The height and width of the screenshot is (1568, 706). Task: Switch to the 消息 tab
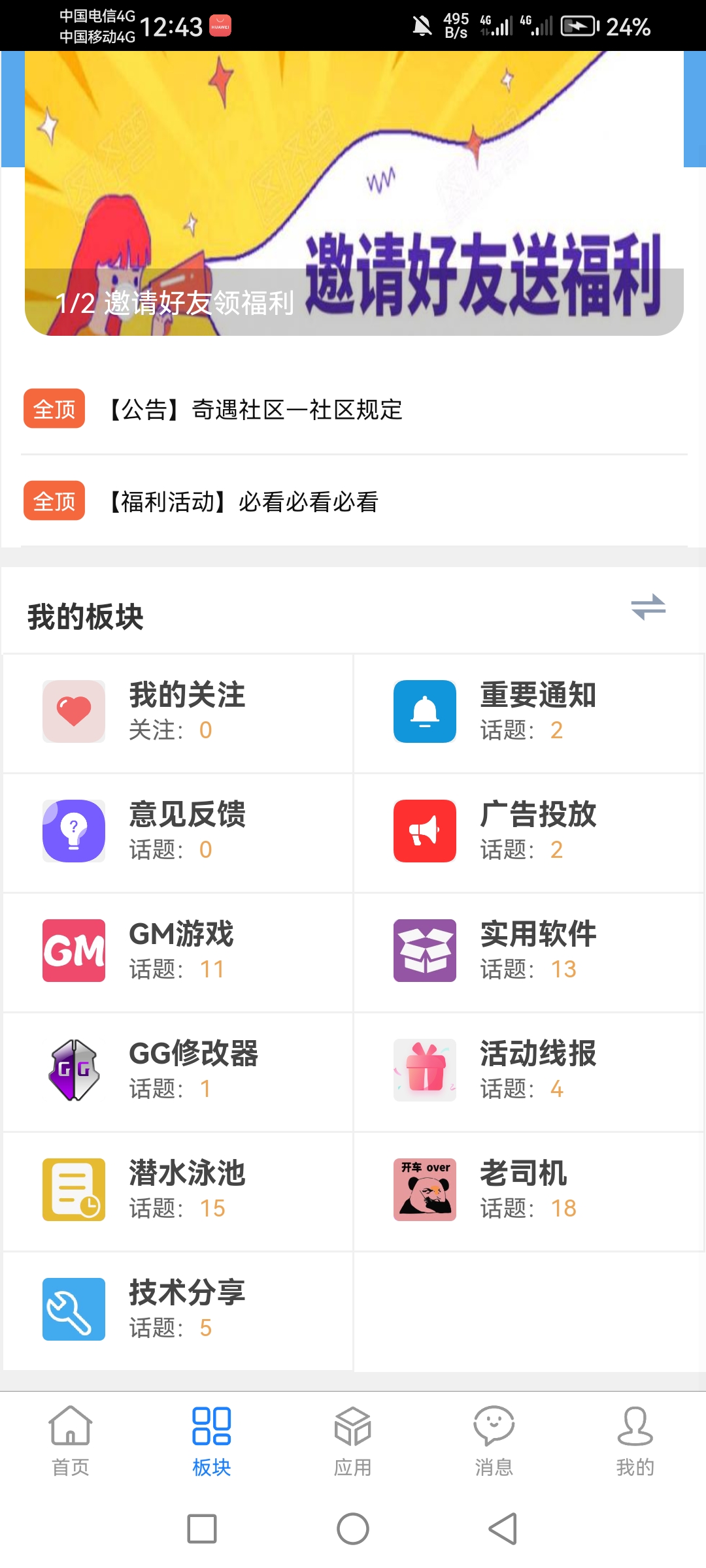494,1447
